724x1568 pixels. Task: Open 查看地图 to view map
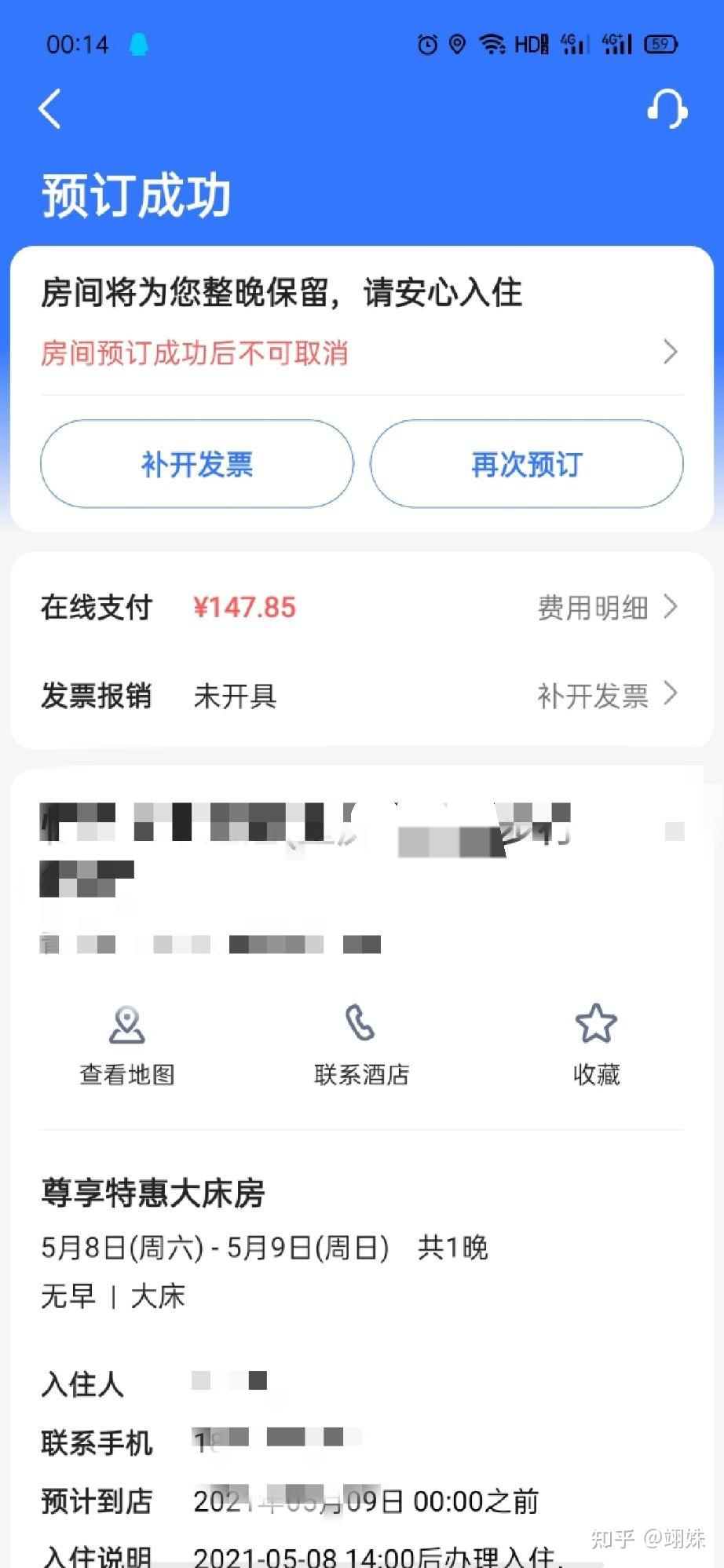[127, 1045]
